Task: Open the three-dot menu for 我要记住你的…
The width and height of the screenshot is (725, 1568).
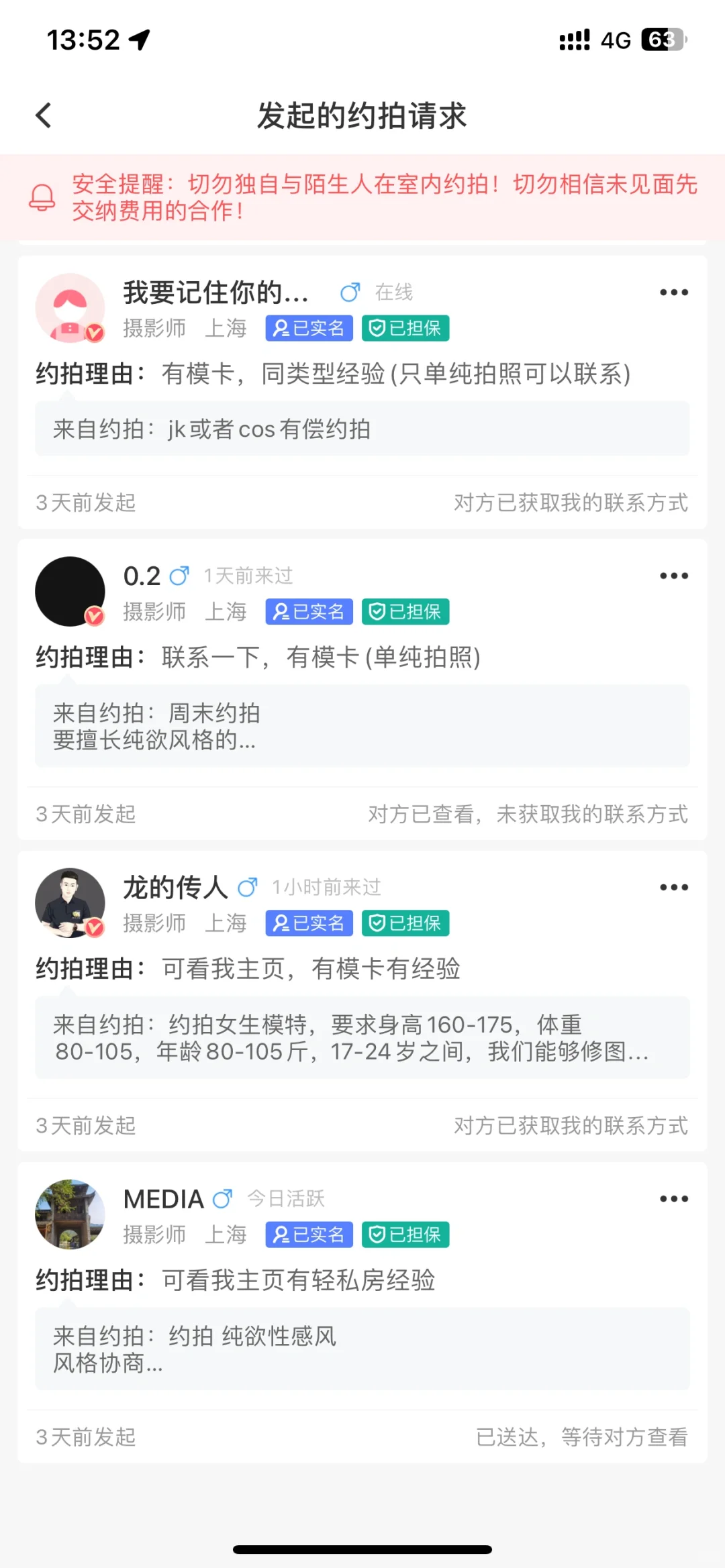Action: pyautogui.click(x=673, y=293)
